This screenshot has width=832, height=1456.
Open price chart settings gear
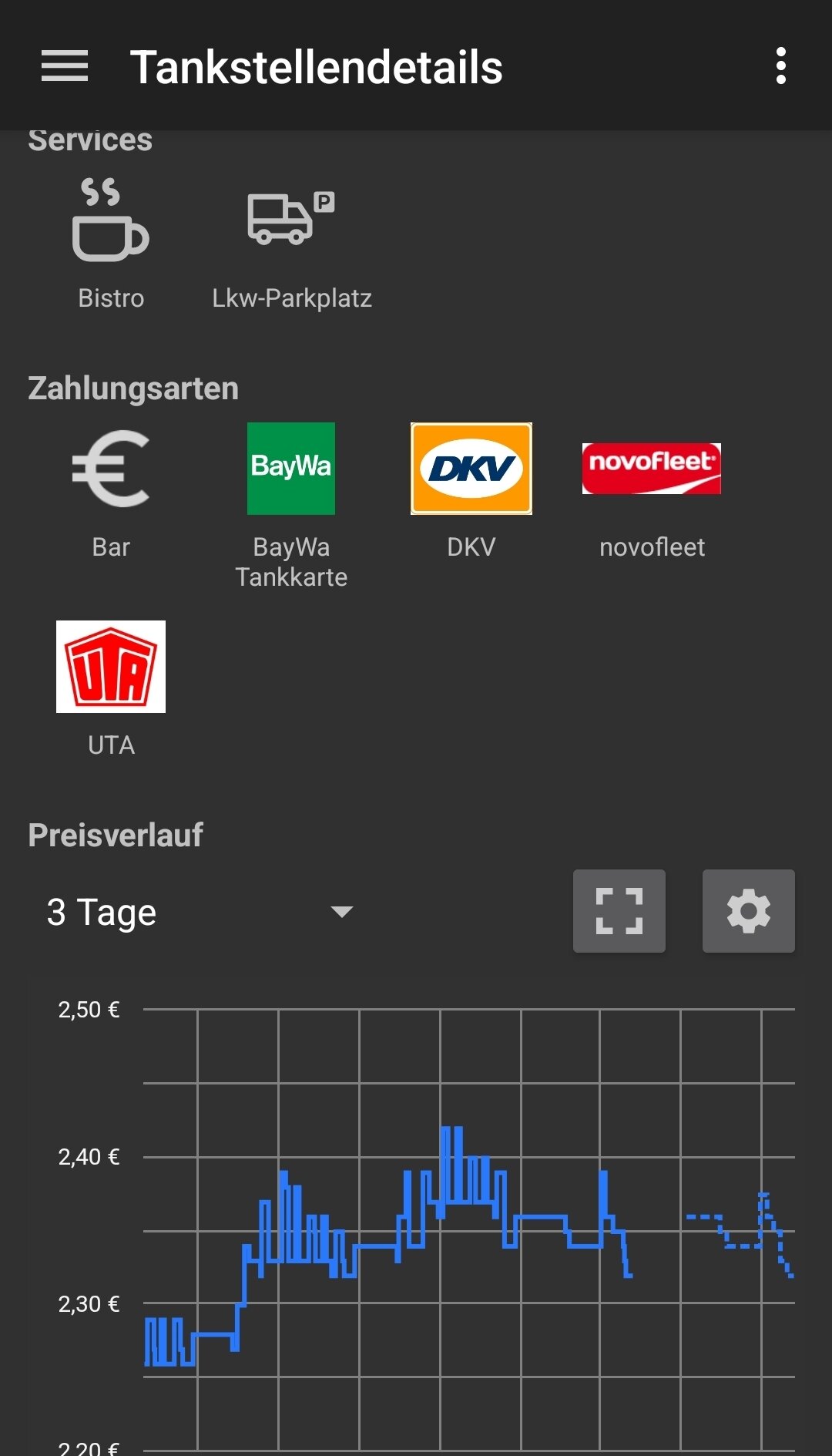click(x=748, y=911)
